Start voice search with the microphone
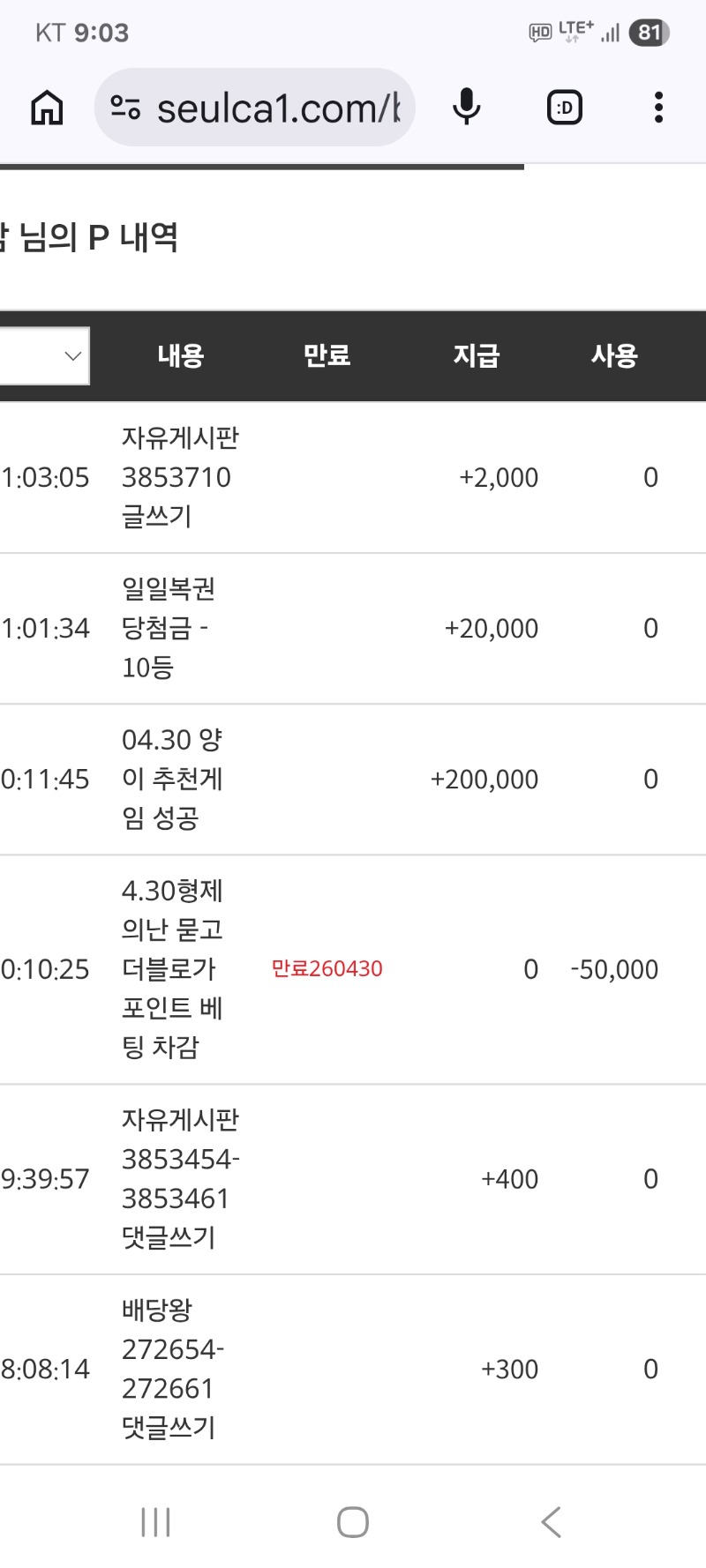This screenshot has height=1568, width=706. 466,108
